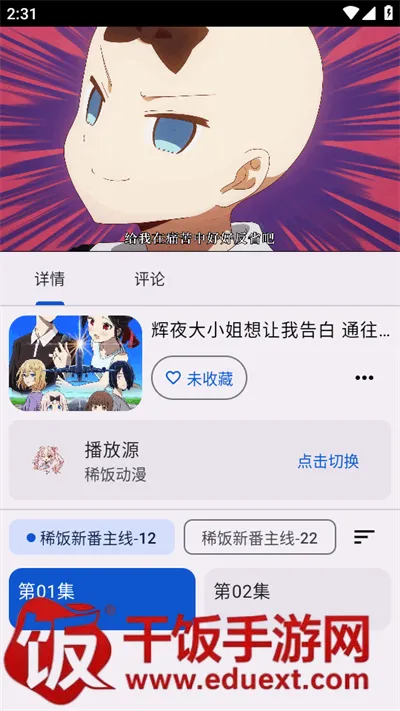Image resolution: width=400 pixels, height=711 pixels.
Task: Select the 稀饭新番主线-12 line chip
Action: (x=92, y=537)
